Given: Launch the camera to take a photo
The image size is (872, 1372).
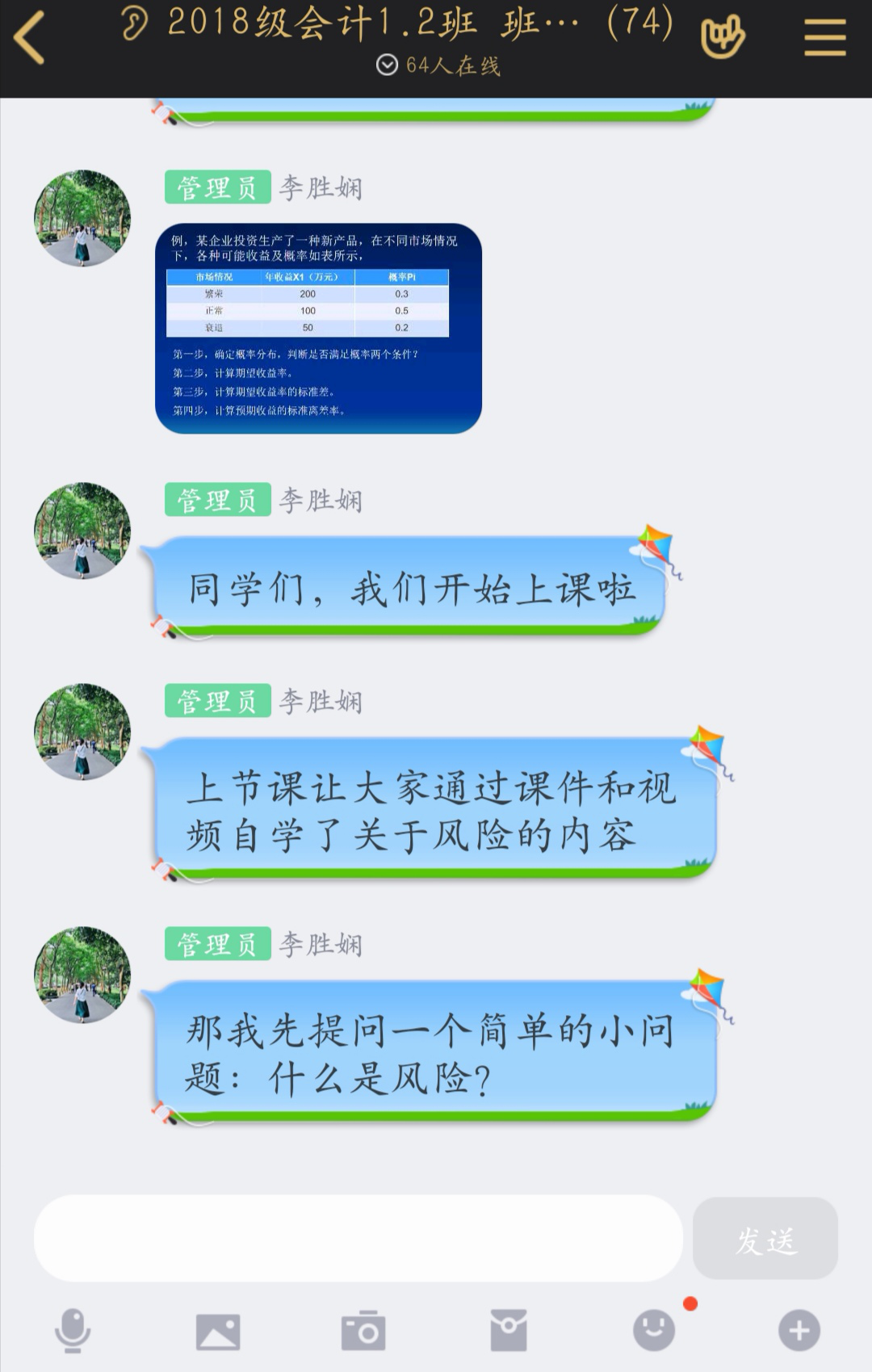Looking at the screenshot, I should click(363, 1330).
